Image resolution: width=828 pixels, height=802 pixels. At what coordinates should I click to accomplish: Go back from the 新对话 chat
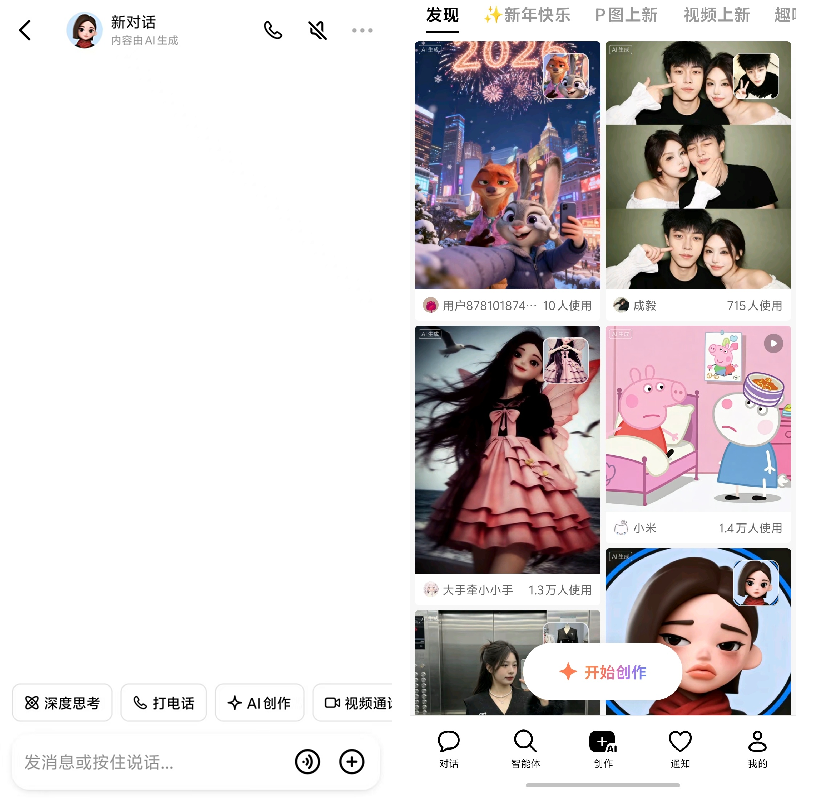[25, 30]
